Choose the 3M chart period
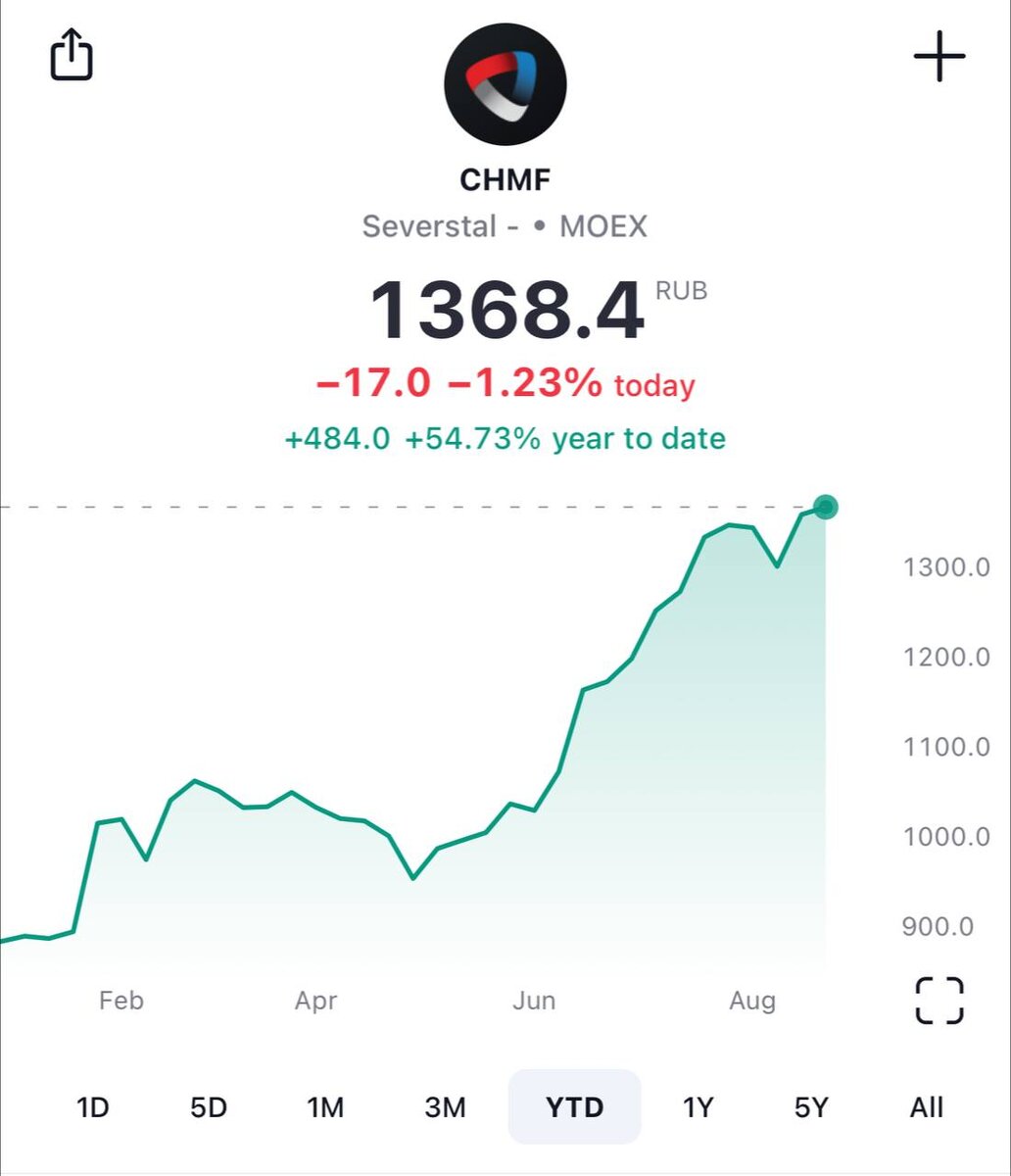 point(445,1107)
